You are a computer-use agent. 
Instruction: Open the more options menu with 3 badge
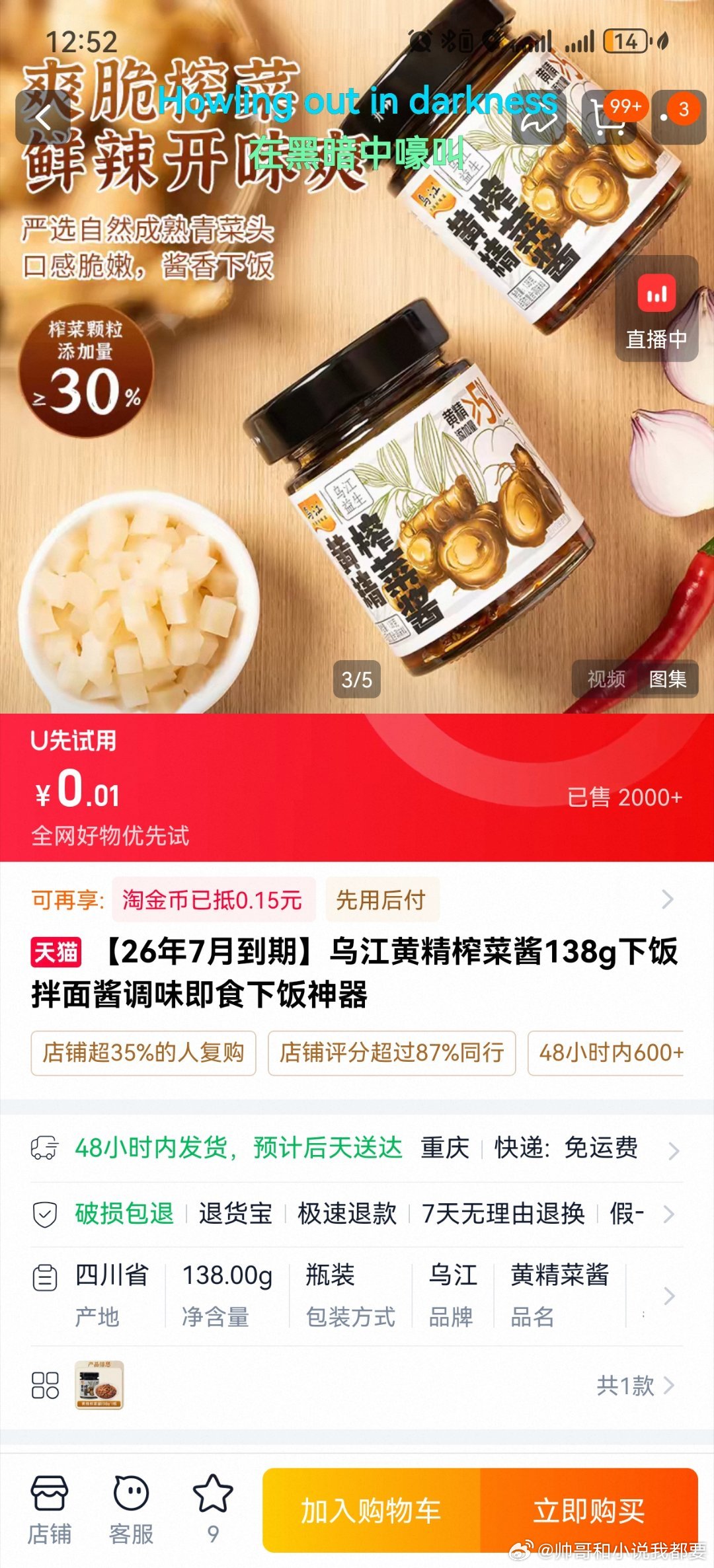[x=678, y=118]
